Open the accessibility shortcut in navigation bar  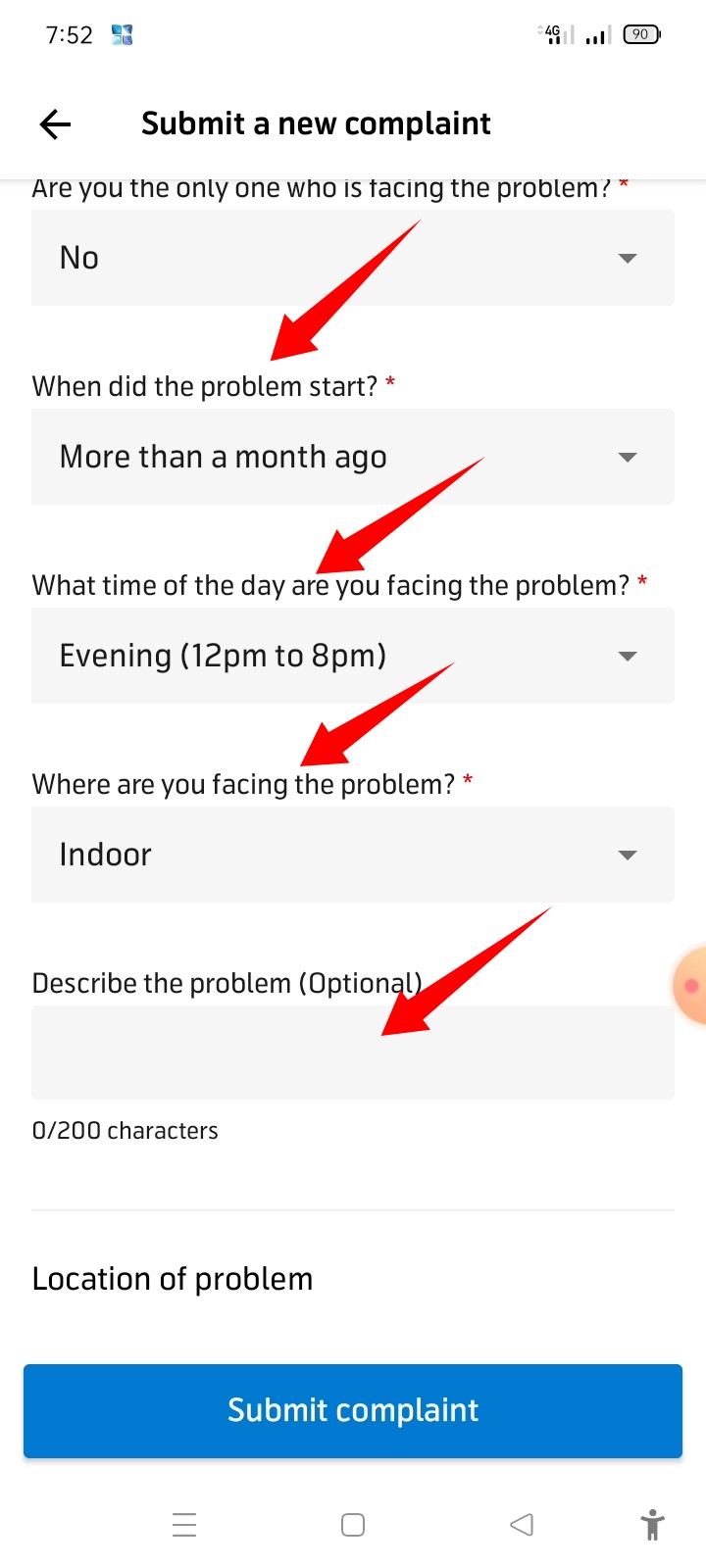(652, 1525)
